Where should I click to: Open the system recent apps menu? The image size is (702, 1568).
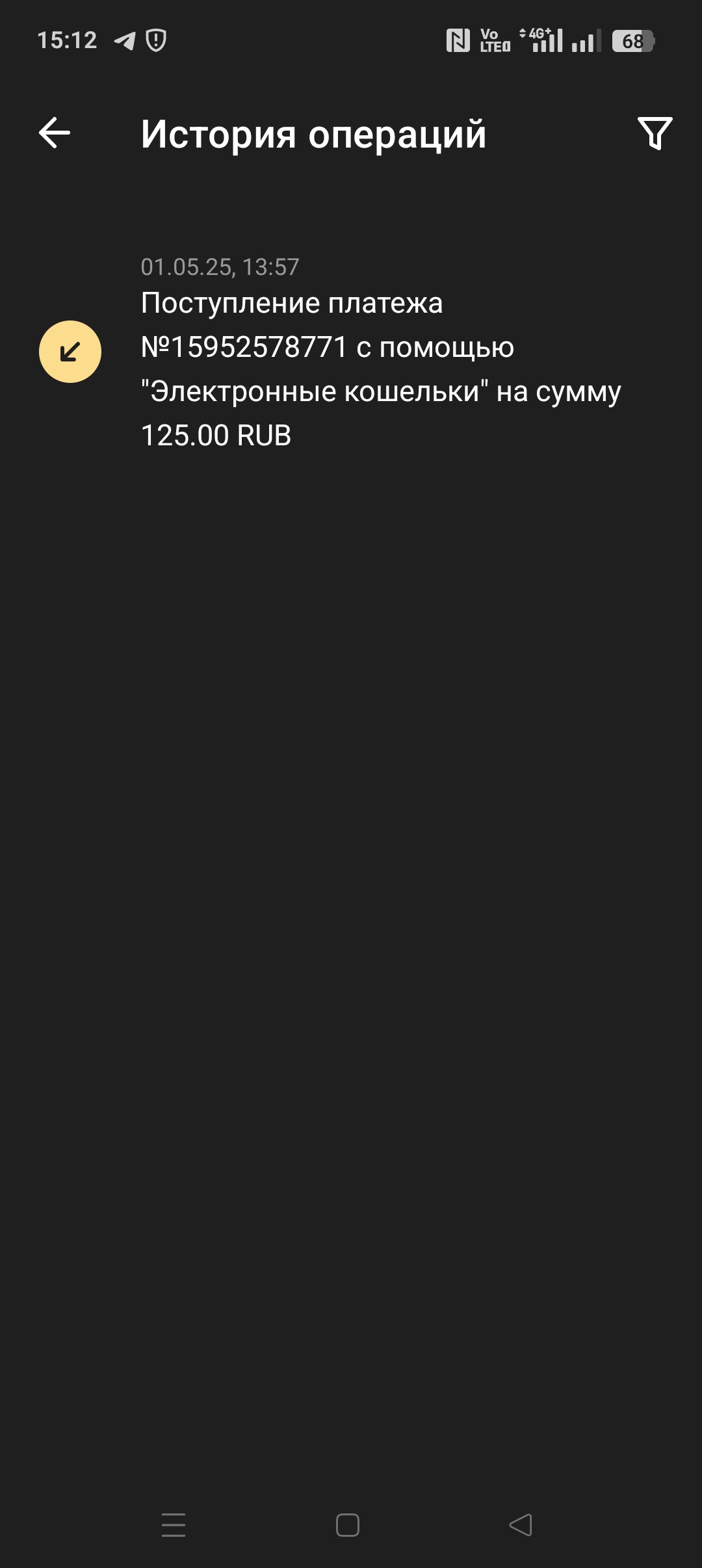pos(174,1524)
